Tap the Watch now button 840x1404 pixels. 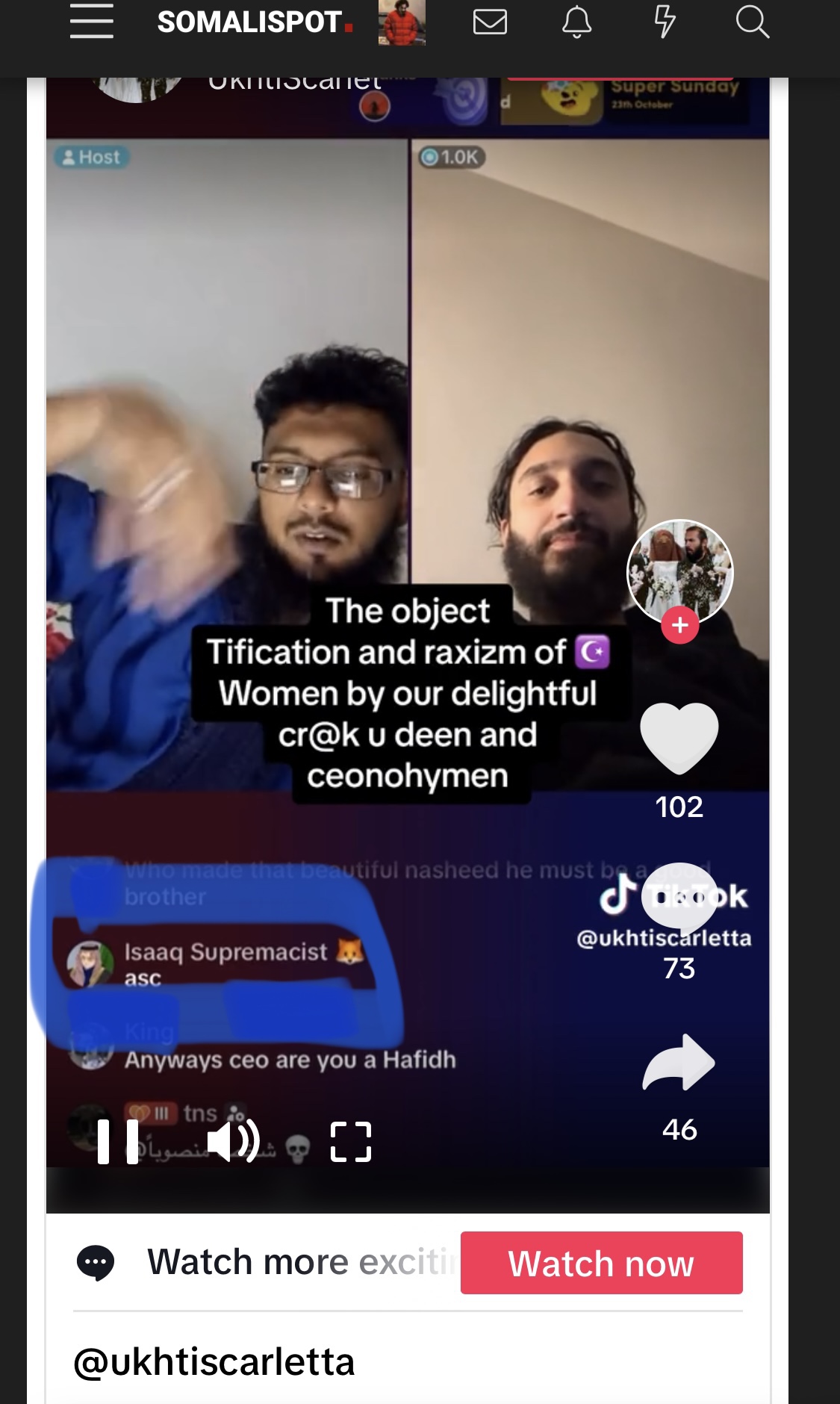601,1263
